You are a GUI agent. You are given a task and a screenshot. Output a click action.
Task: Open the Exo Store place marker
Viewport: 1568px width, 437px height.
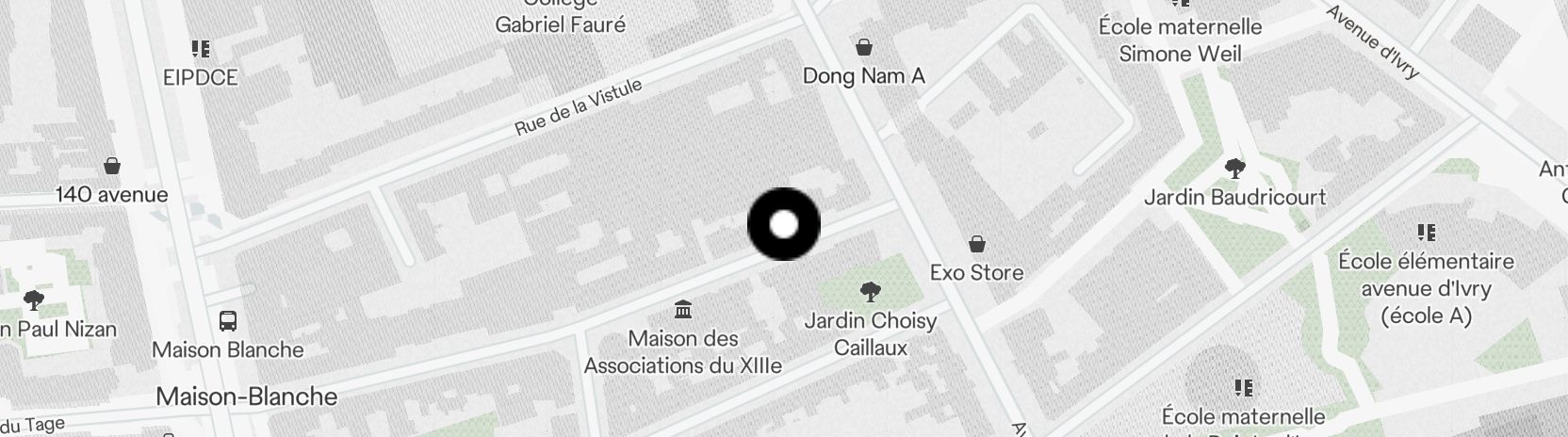(977, 244)
